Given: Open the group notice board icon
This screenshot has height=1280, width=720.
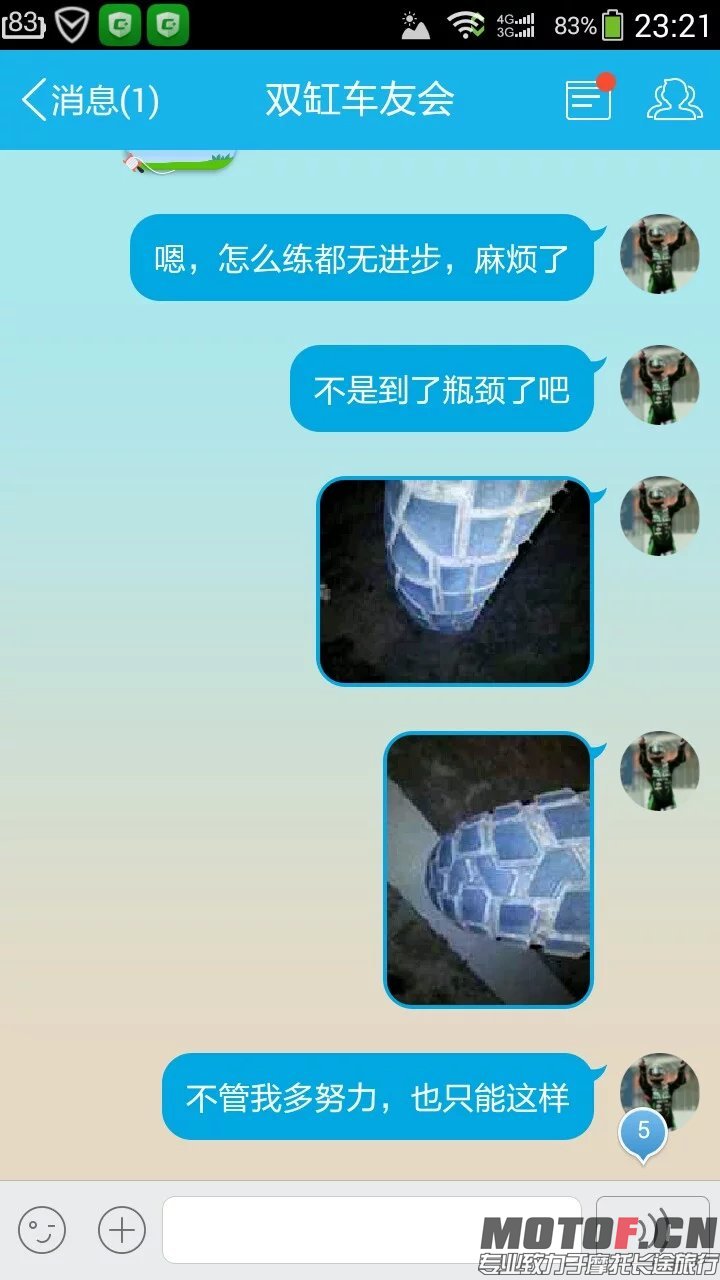Looking at the screenshot, I should tap(589, 99).
